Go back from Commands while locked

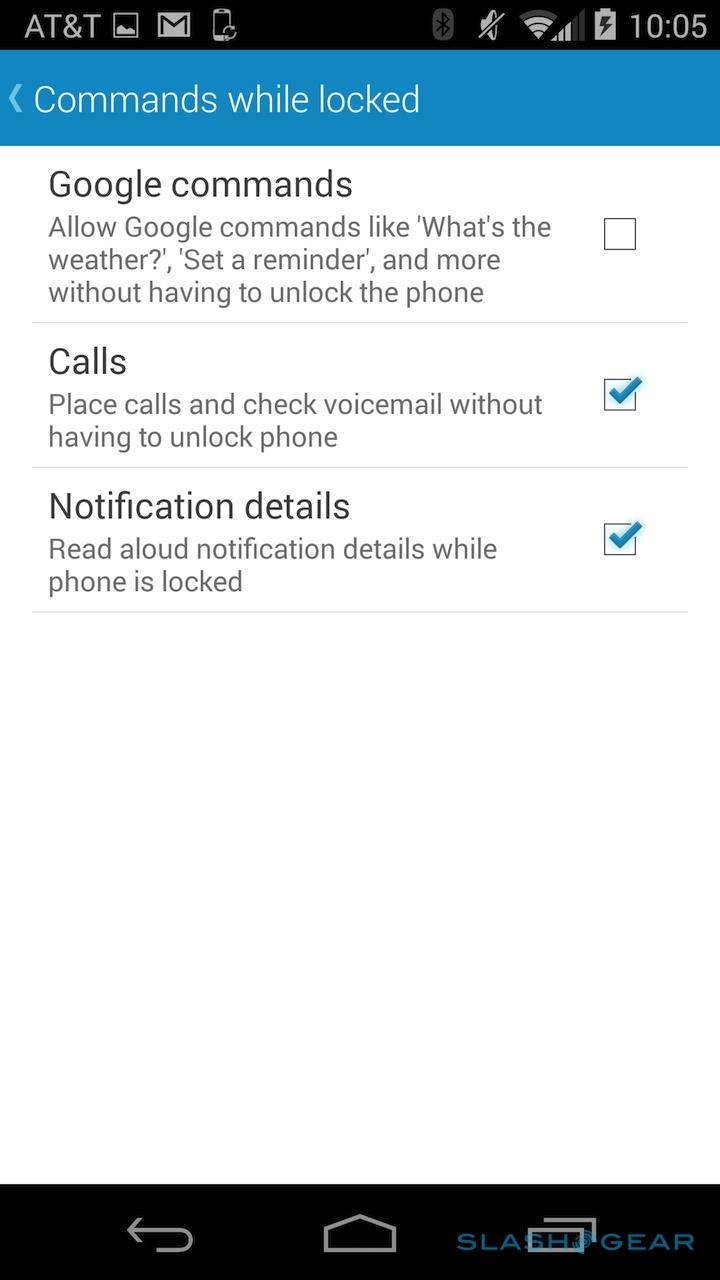click(x=18, y=98)
